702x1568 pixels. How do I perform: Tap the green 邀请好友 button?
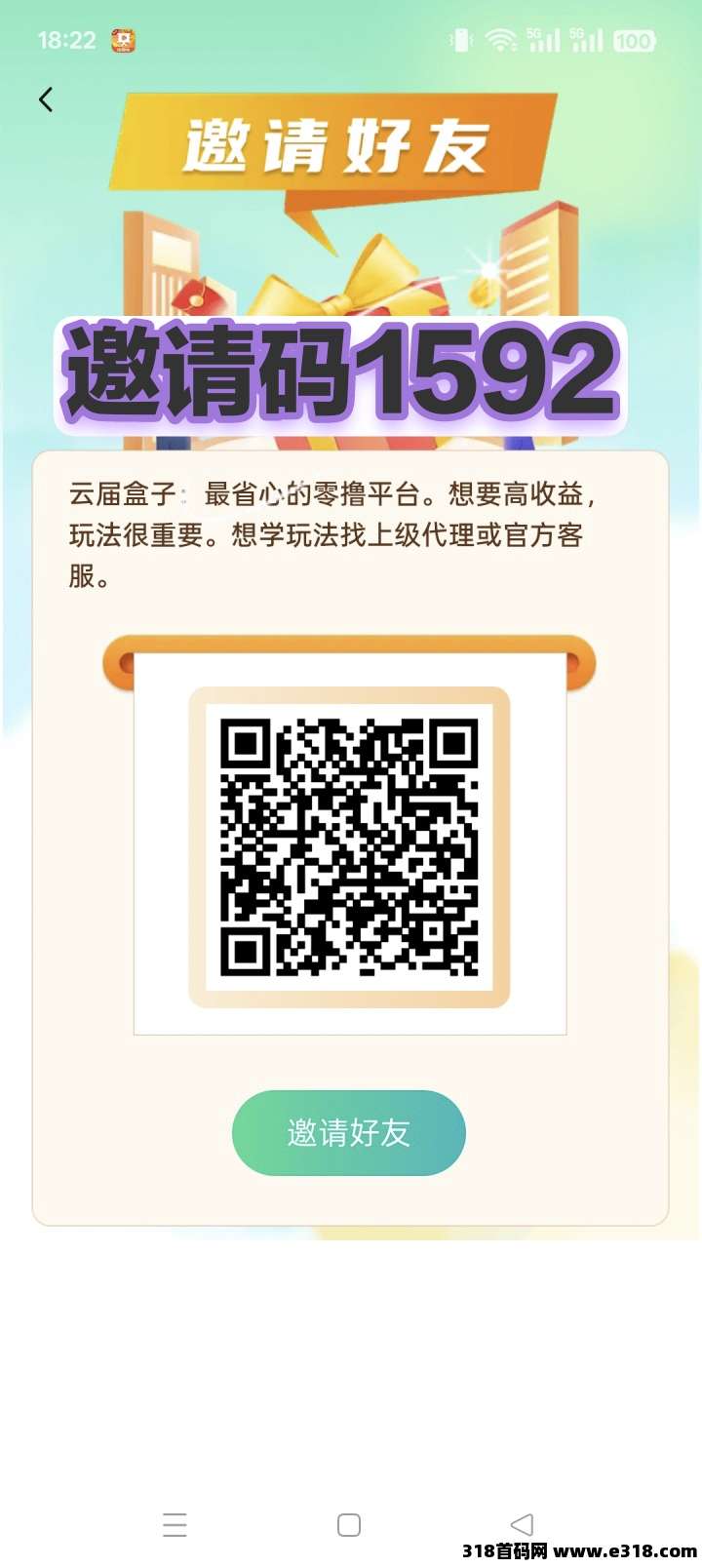coord(348,1132)
